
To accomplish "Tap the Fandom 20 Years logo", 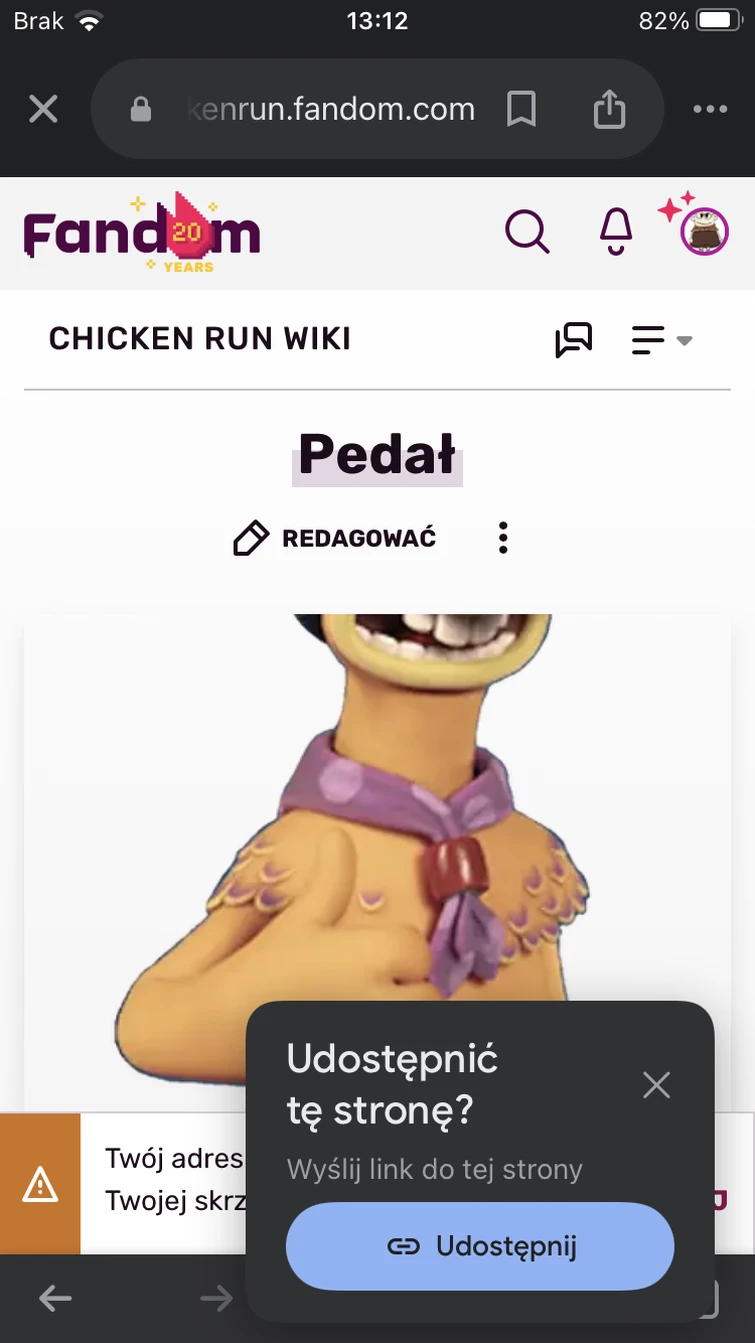I will click(x=140, y=230).
